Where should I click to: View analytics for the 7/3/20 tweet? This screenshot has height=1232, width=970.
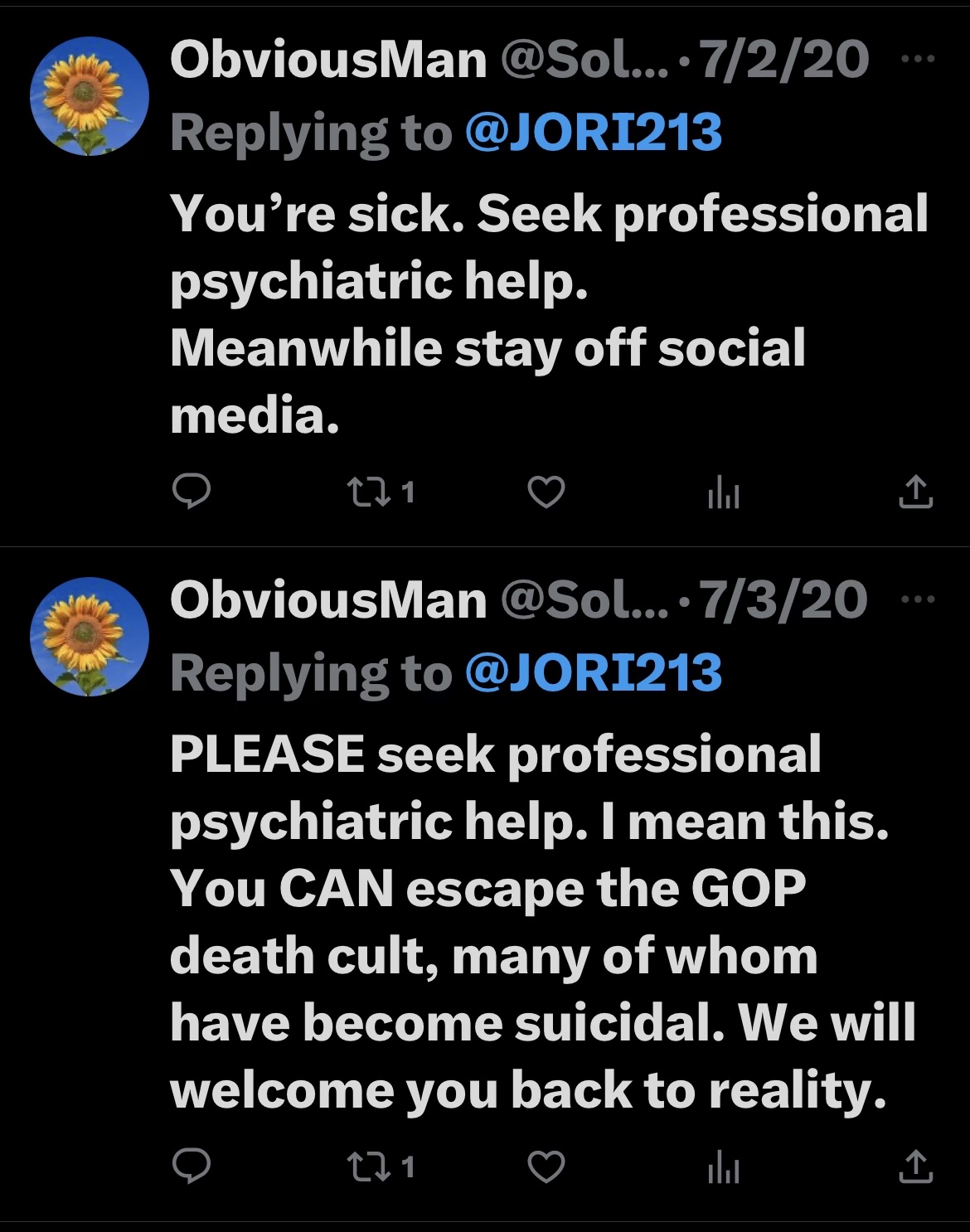click(x=723, y=1169)
